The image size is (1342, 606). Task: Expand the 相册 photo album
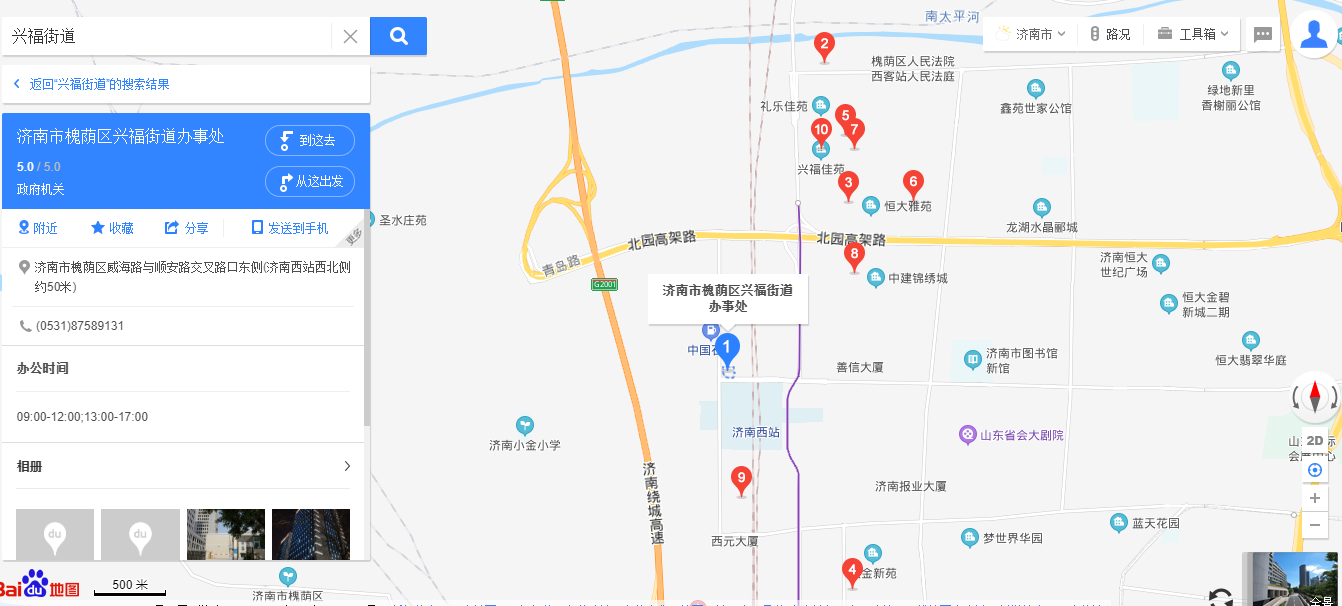point(347,466)
